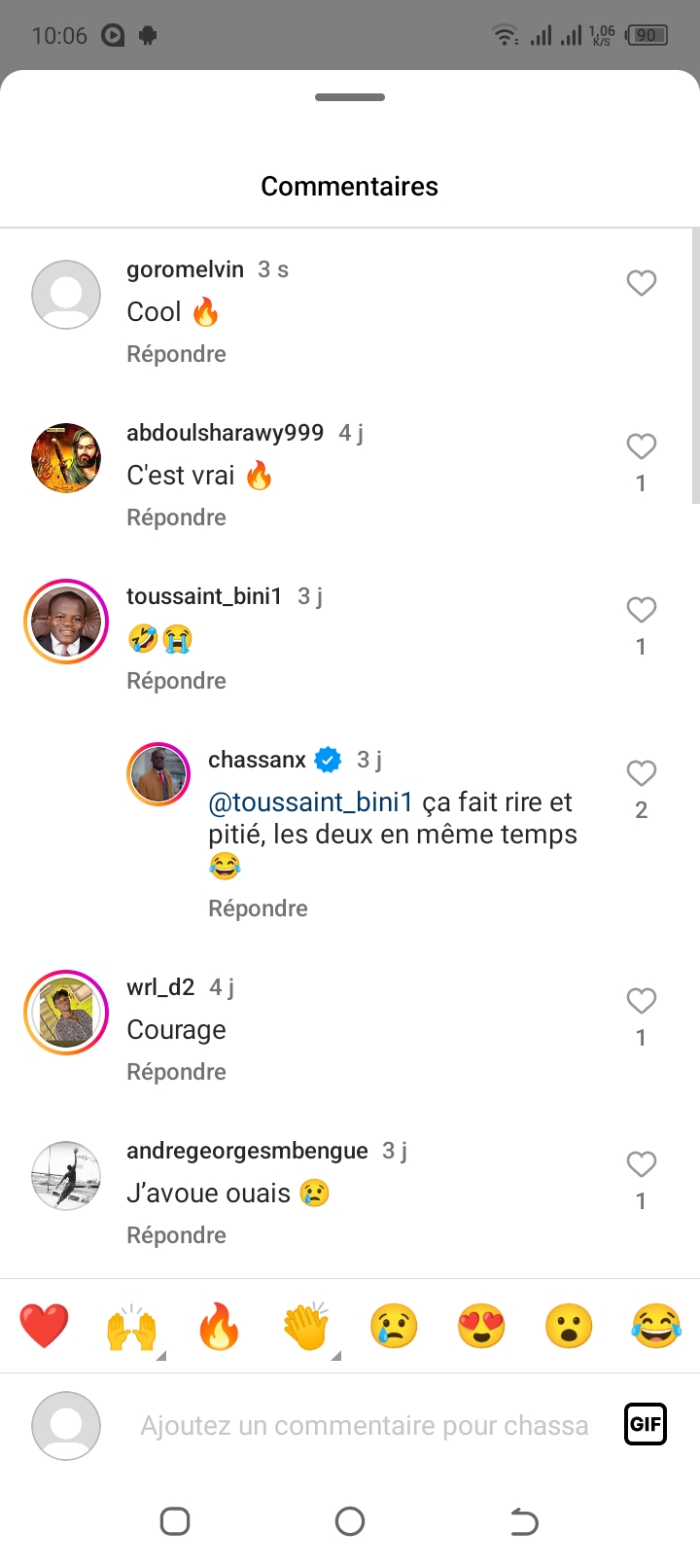Open the GIF picker
This screenshot has width=700, height=1568.
pyautogui.click(x=646, y=1425)
